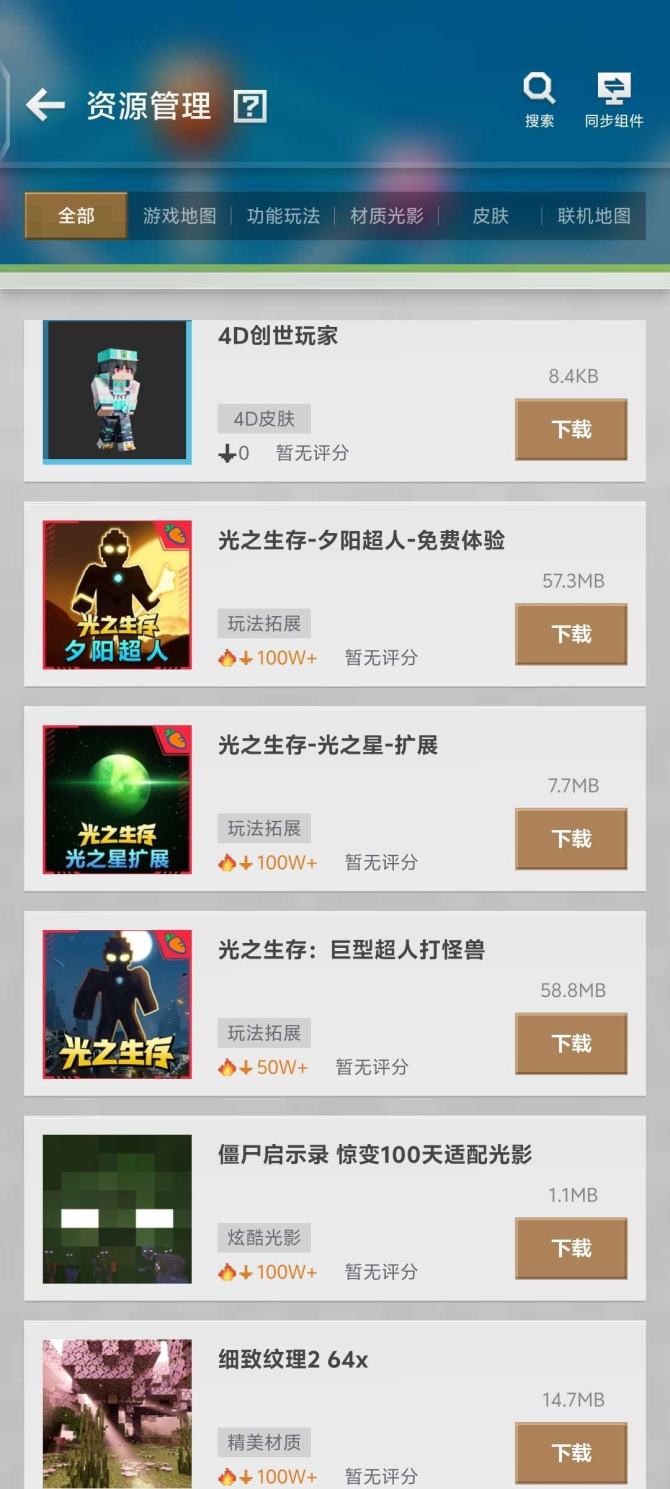This screenshot has width=670, height=1489.
Task: Download 光之生存-光之星-扩展
Action: [571, 839]
